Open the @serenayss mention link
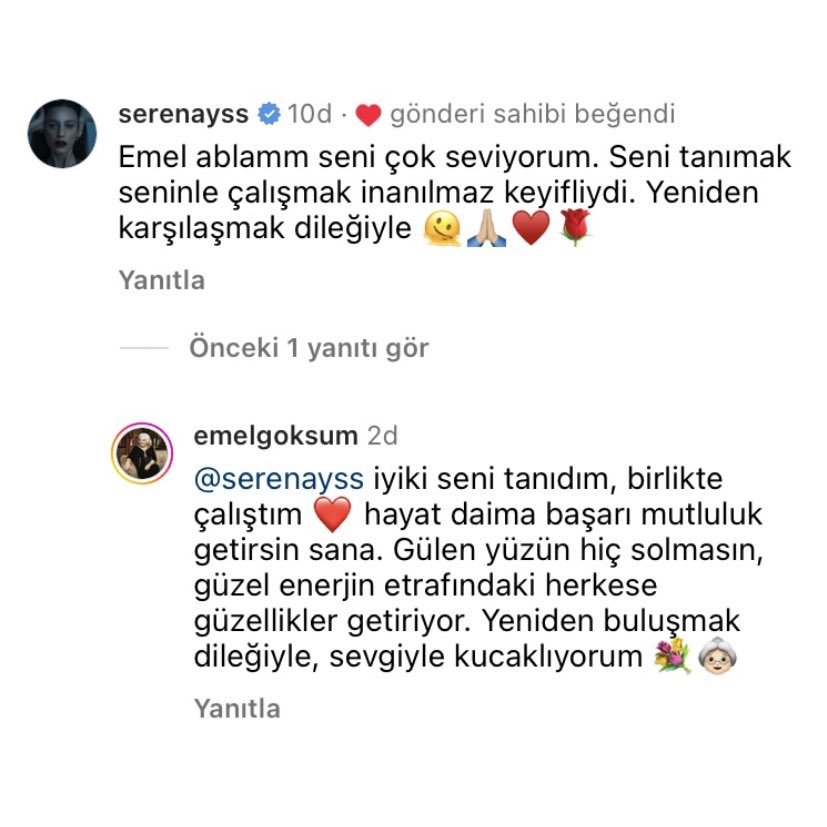Viewport: 827px width, 827px height. click(278, 479)
